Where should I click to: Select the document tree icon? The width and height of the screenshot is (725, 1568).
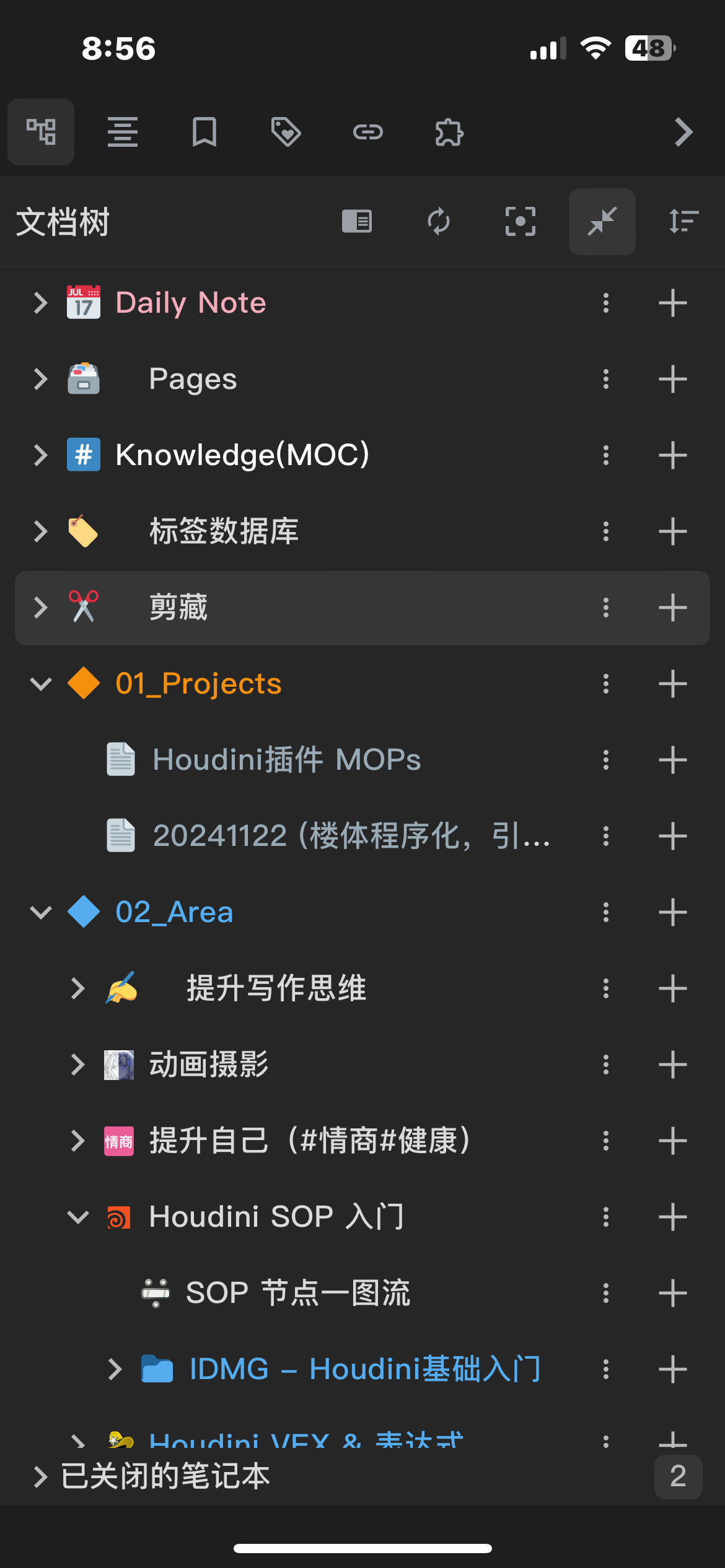click(x=40, y=131)
